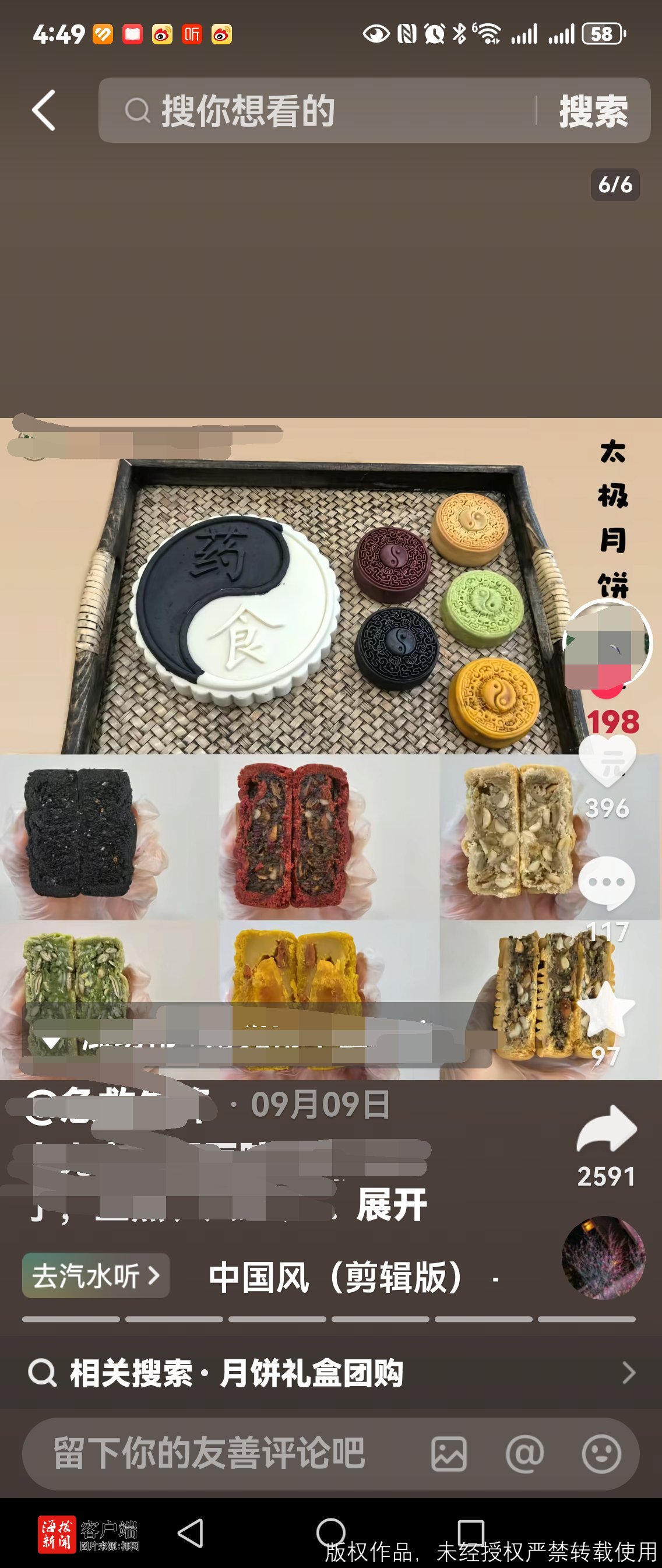The height and width of the screenshot is (1568, 662).
Task: Open the emoji picker
Action: (601, 1454)
